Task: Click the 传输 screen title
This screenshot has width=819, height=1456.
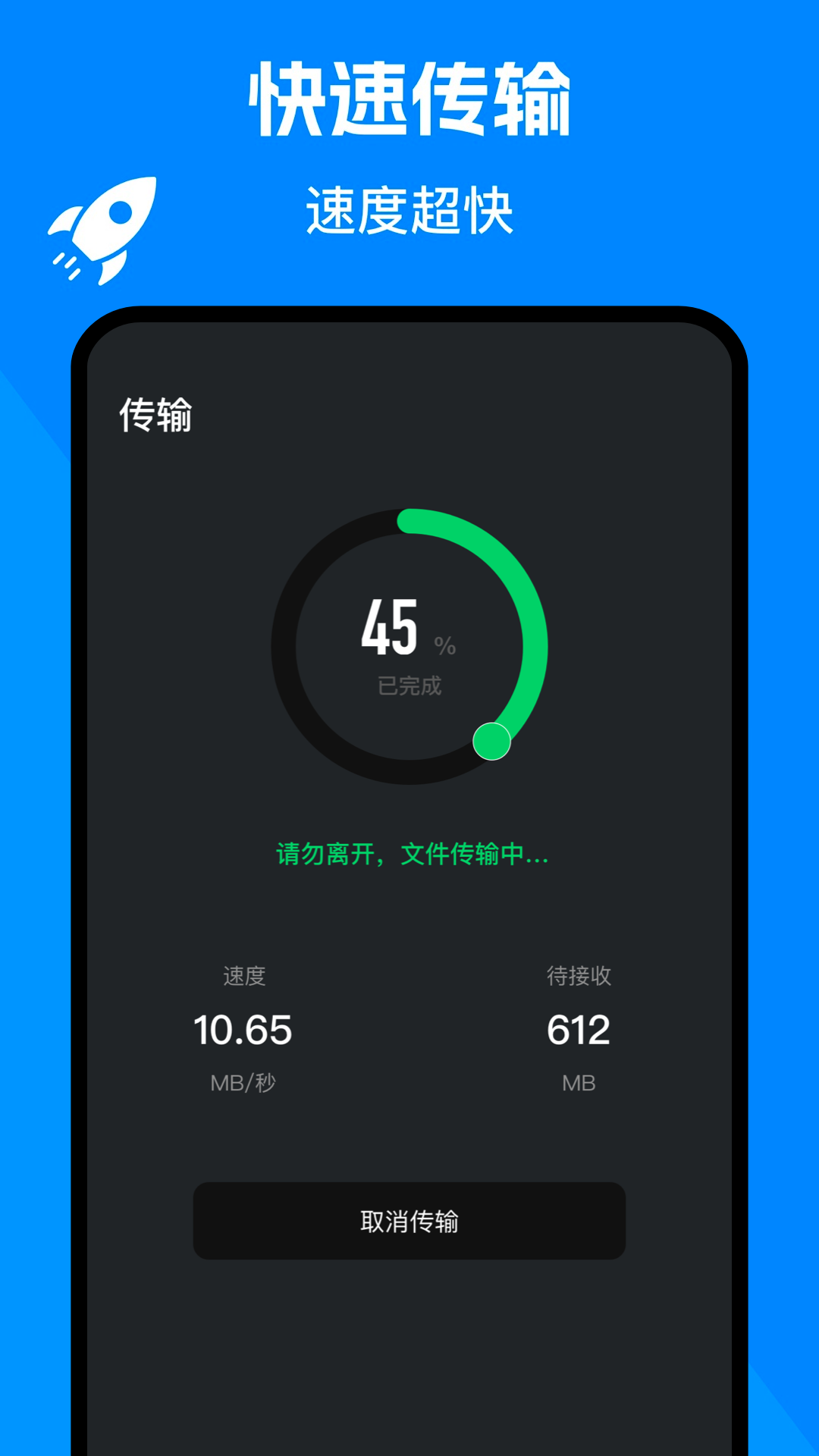Action: coord(155,415)
